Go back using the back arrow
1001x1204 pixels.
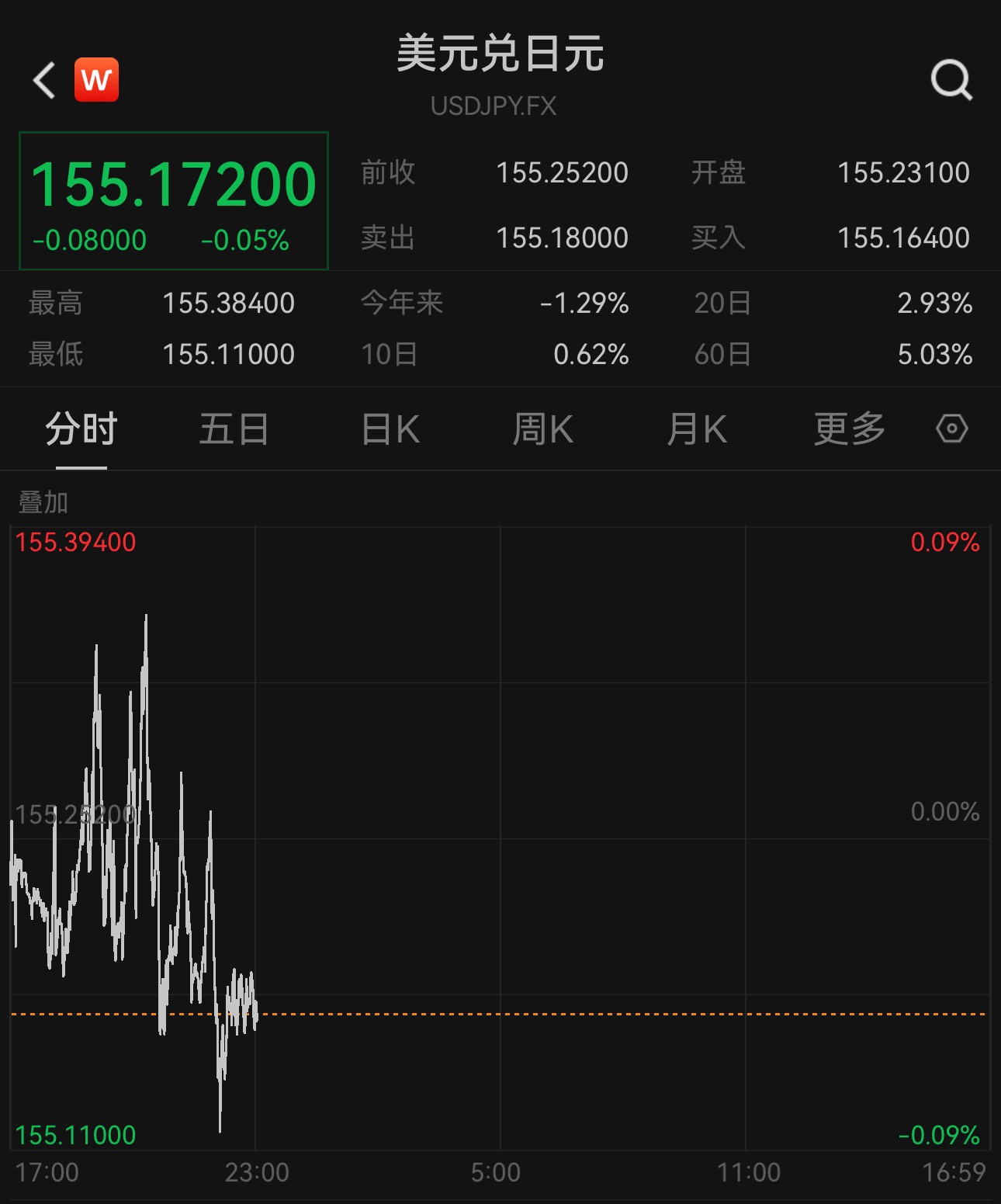click(43, 80)
